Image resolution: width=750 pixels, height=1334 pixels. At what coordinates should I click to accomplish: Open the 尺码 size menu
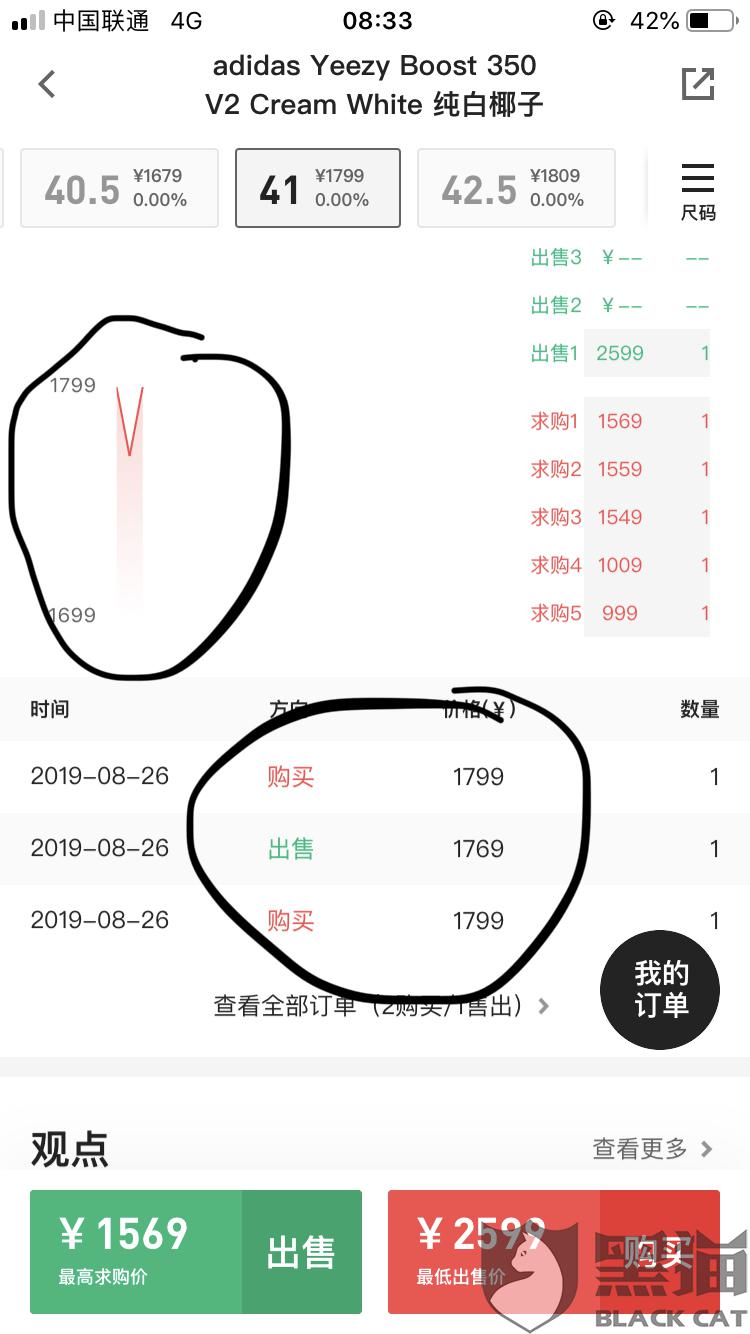pyautogui.click(x=698, y=192)
